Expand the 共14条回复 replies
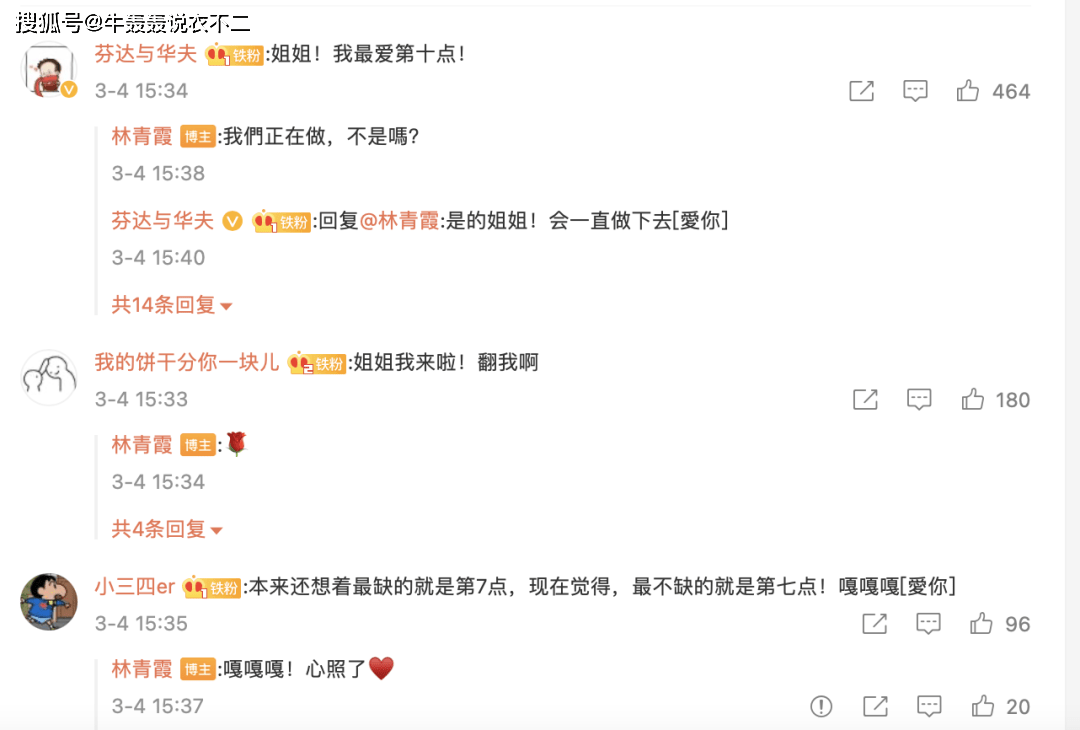The image size is (1080, 730). tap(171, 305)
